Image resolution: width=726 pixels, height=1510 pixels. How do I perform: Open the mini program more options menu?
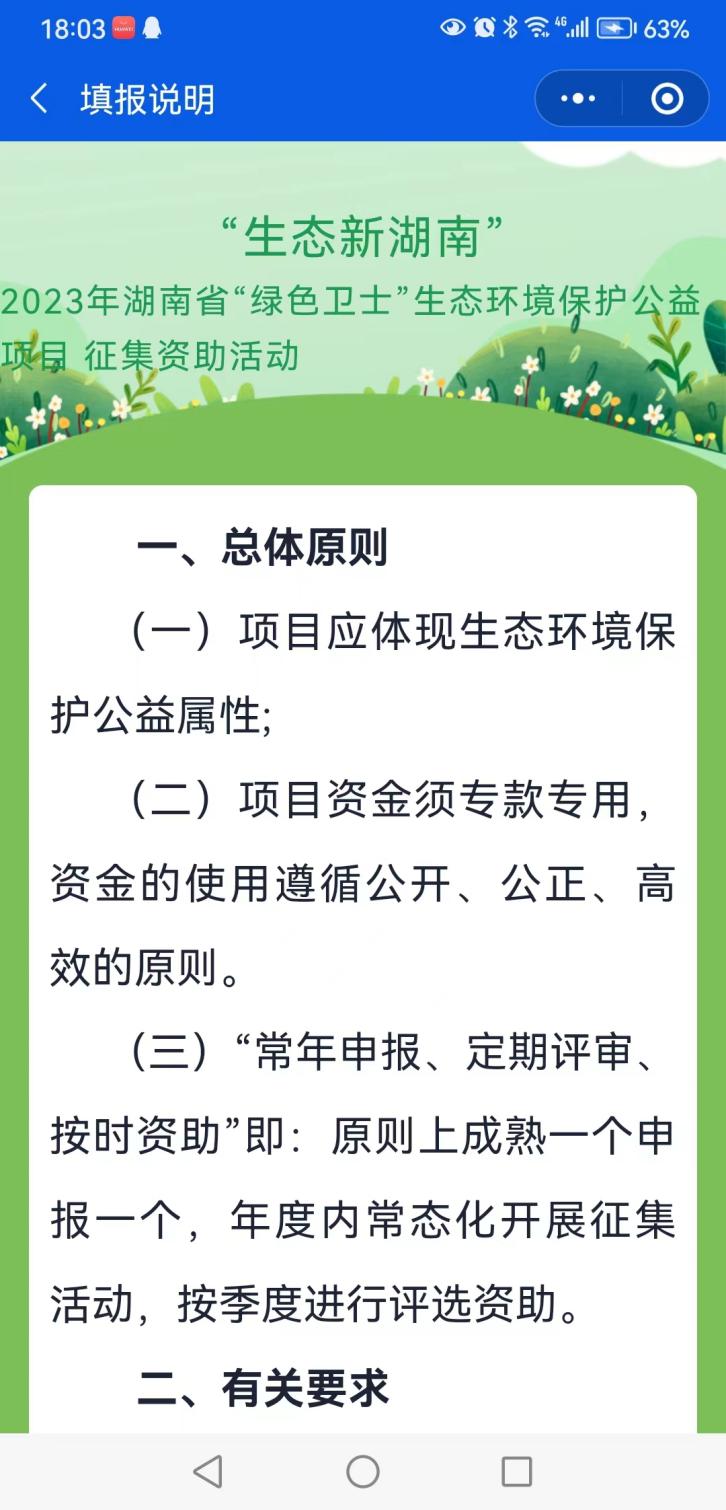[x=578, y=99]
